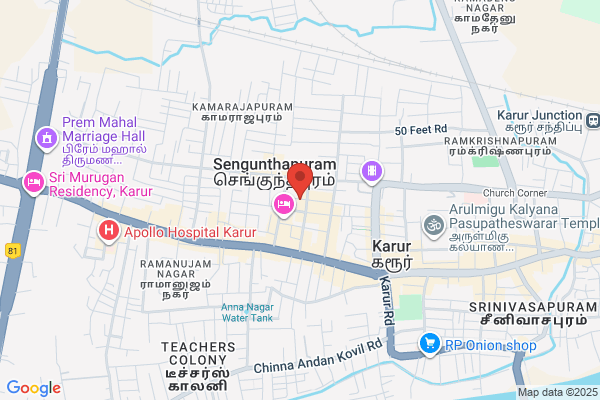The width and height of the screenshot is (600, 400).
Task: Select Sri Murugan Residency, Karur hotel pin
Action: pos(34,183)
